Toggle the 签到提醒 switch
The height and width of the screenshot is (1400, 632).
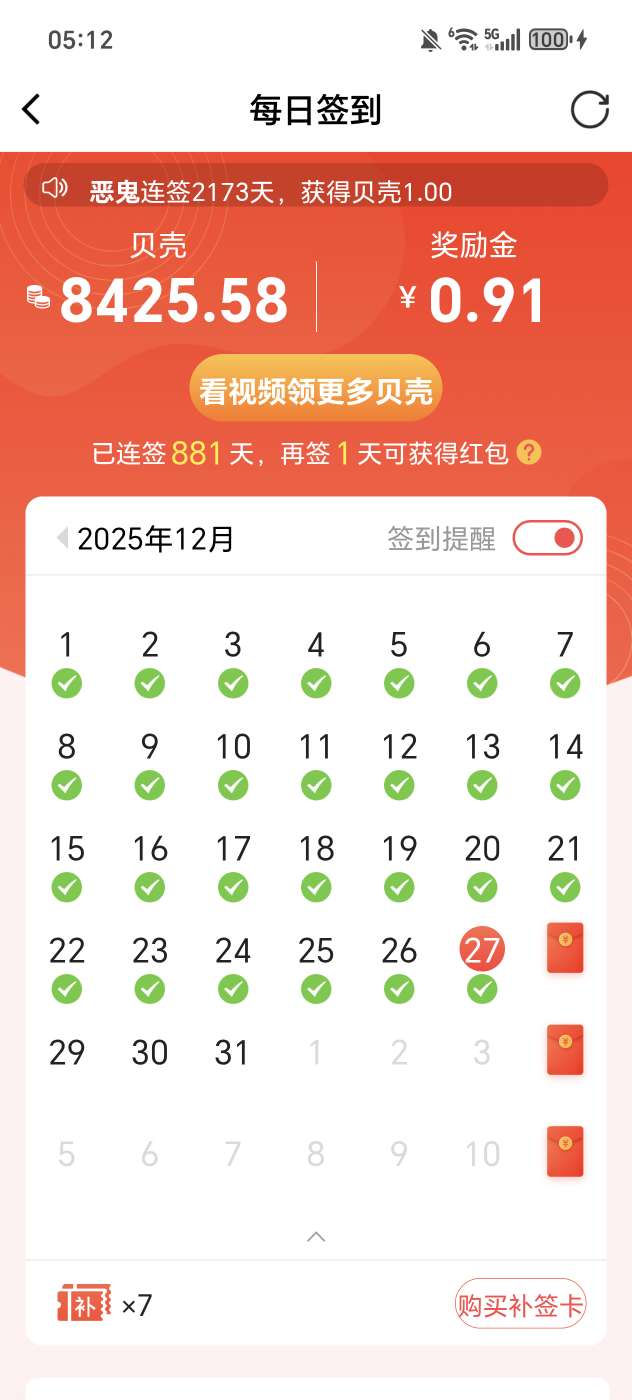coord(547,538)
